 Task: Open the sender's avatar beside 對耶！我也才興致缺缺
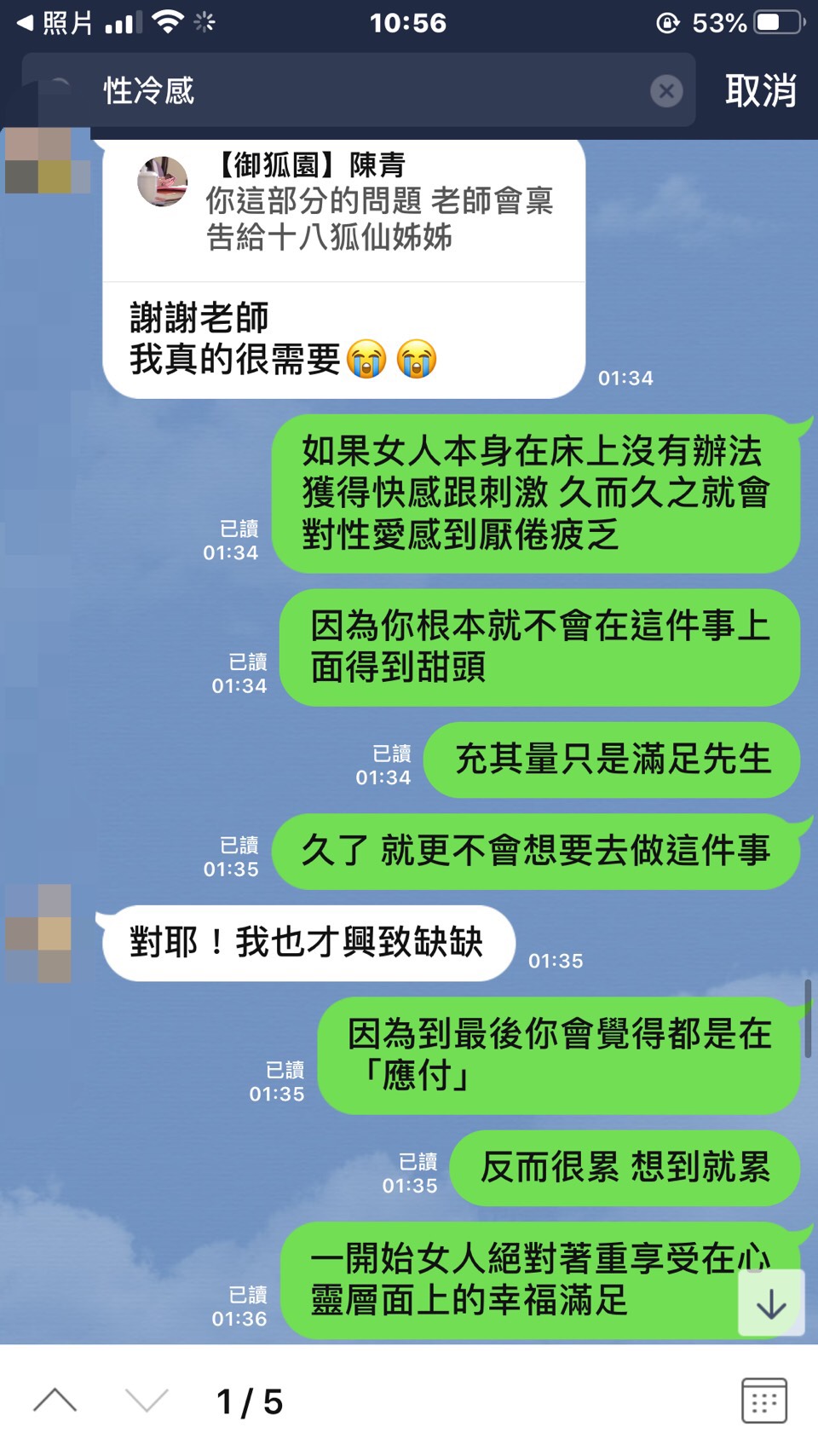tap(38, 934)
